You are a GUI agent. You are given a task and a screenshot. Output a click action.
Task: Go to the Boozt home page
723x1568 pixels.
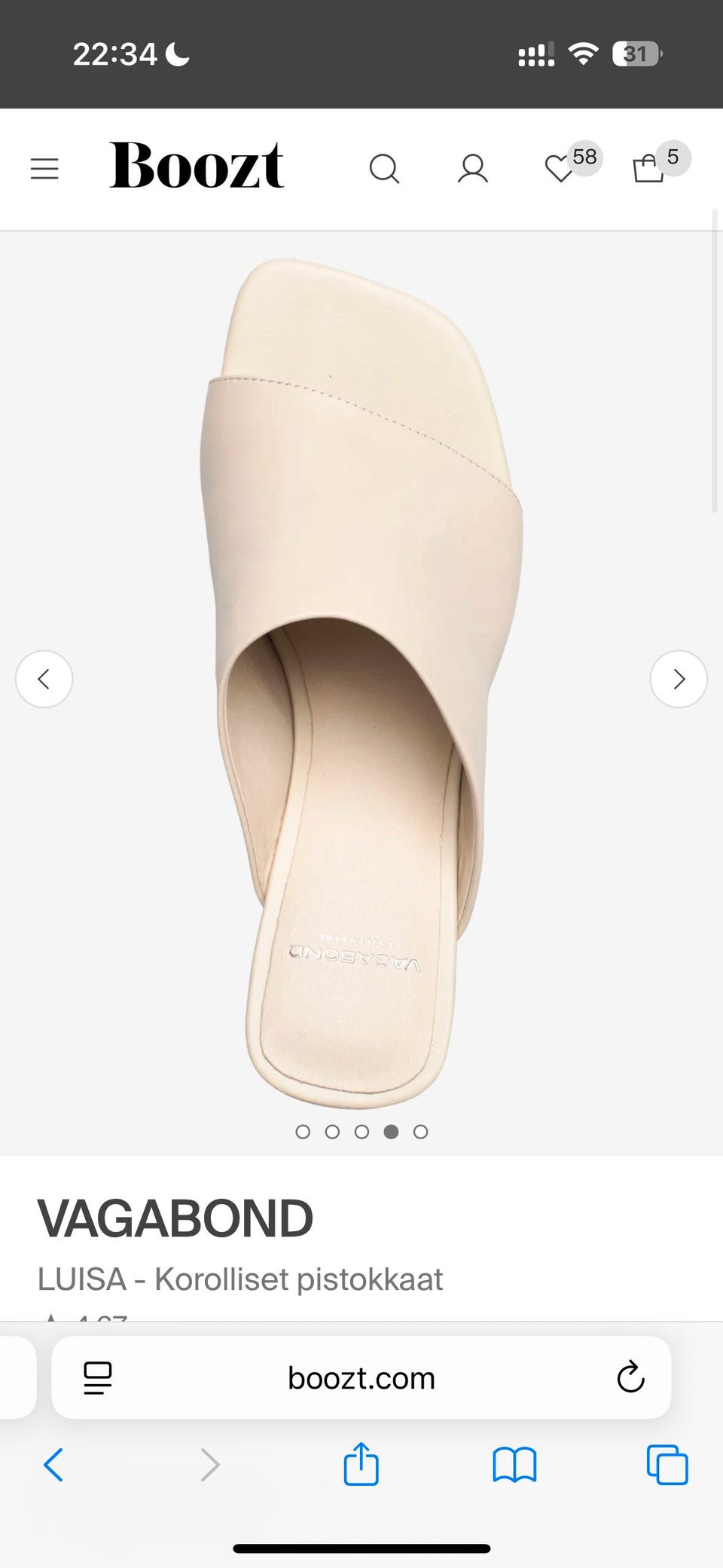(197, 166)
